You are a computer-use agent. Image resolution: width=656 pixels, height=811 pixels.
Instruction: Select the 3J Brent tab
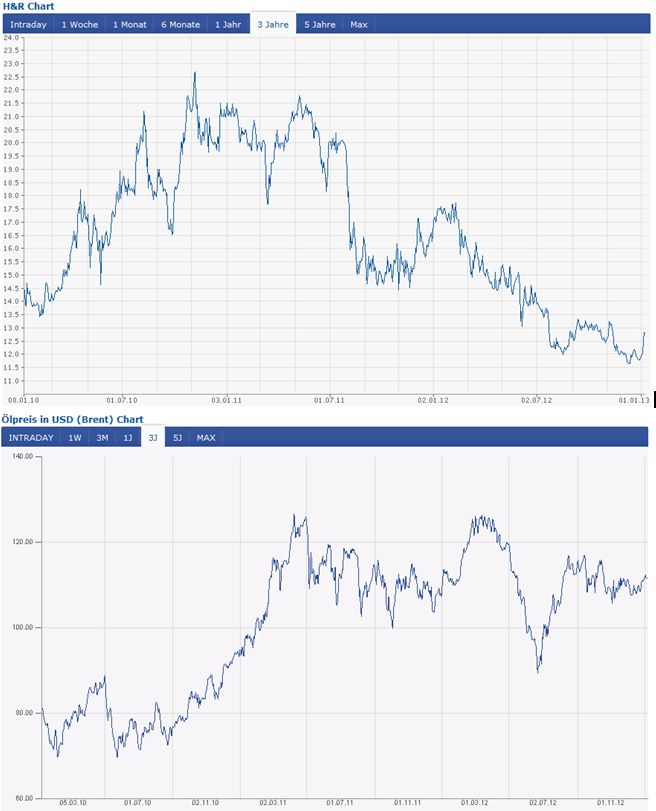153,437
